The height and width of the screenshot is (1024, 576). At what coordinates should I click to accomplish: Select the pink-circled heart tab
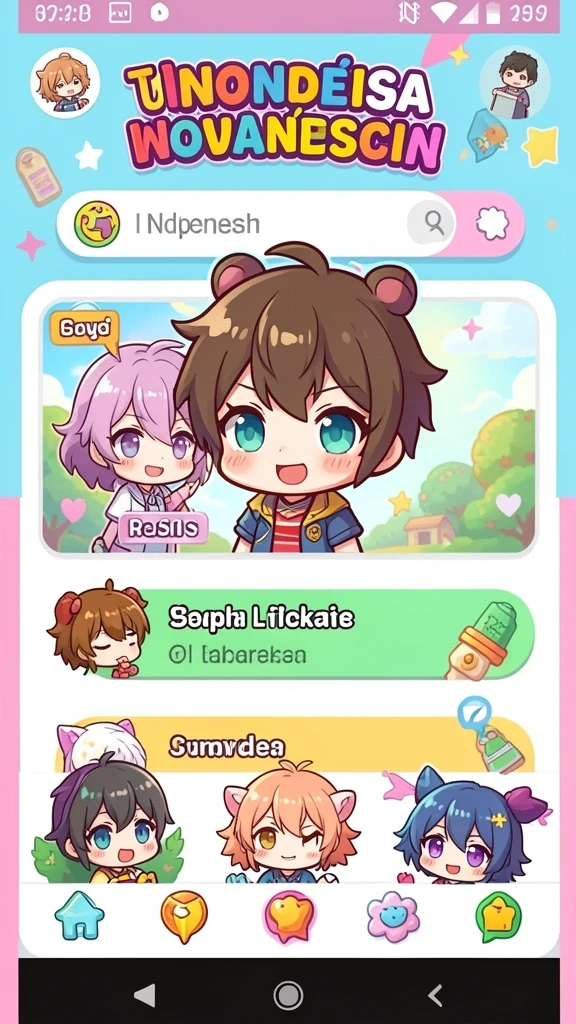click(x=289, y=916)
